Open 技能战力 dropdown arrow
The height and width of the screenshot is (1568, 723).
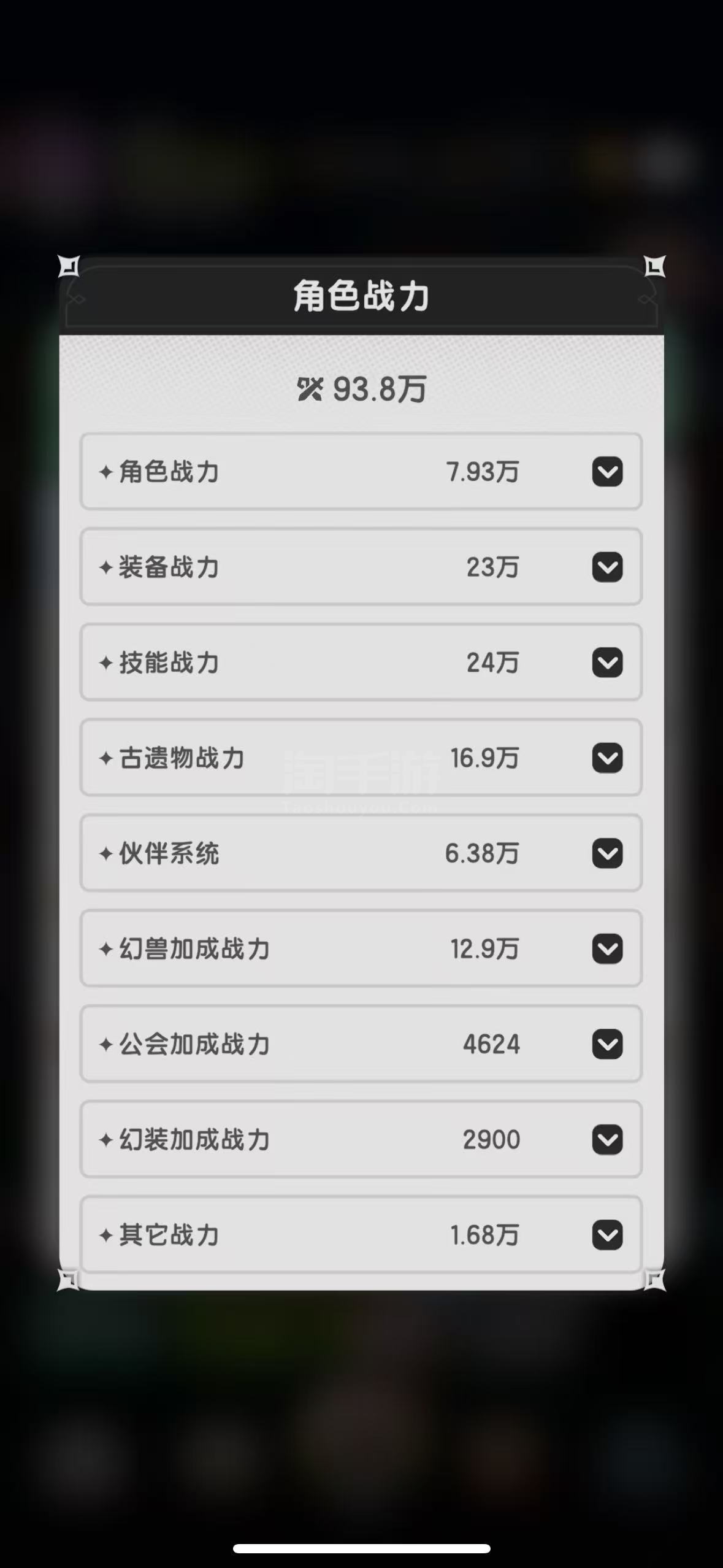click(607, 663)
